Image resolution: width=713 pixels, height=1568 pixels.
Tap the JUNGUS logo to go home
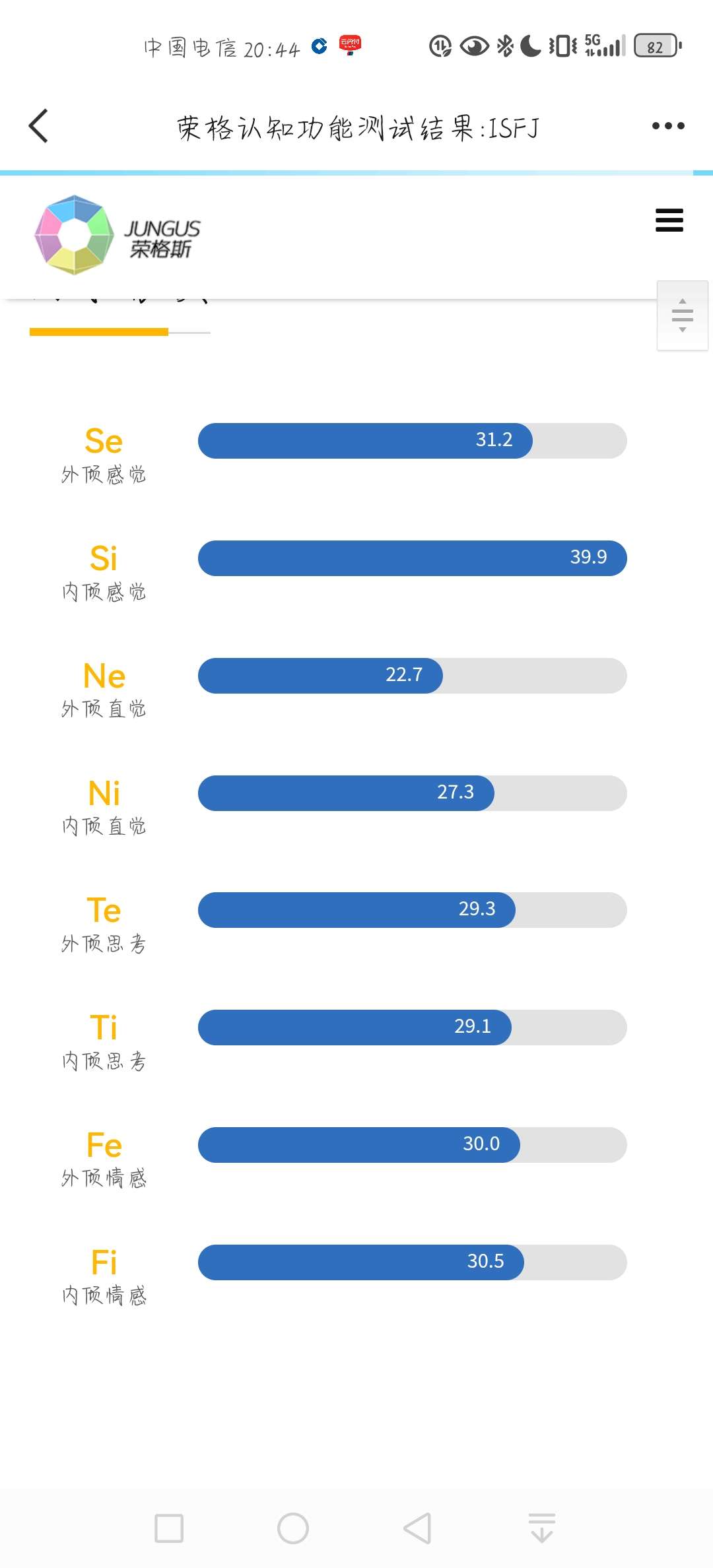tap(118, 235)
